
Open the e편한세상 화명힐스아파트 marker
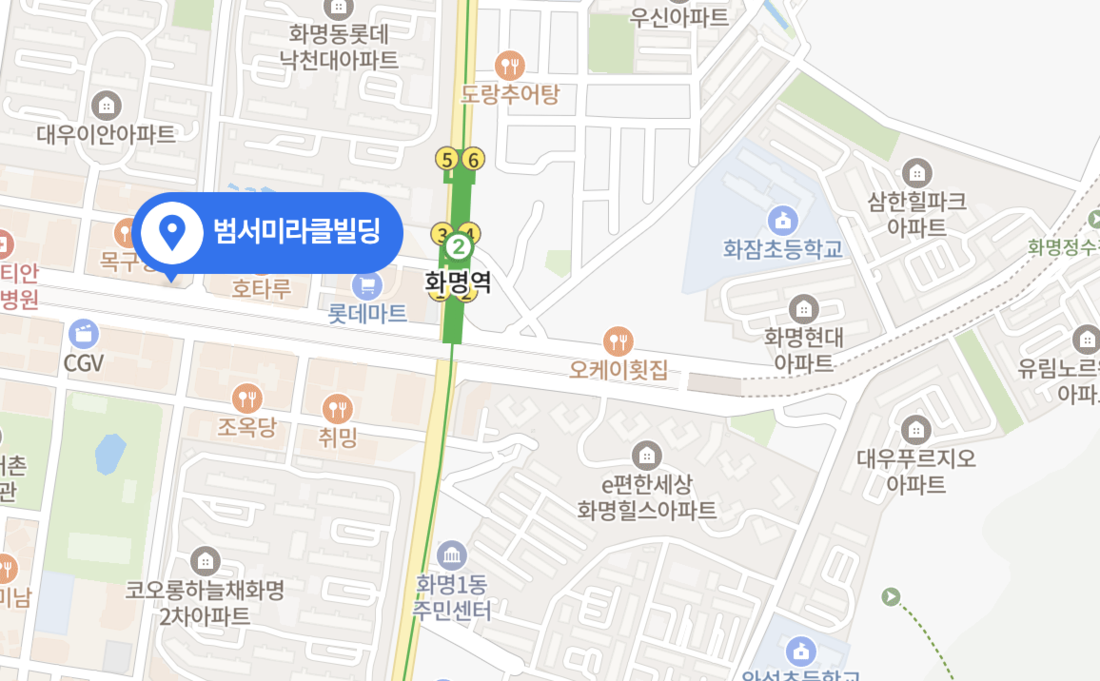point(647,456)
